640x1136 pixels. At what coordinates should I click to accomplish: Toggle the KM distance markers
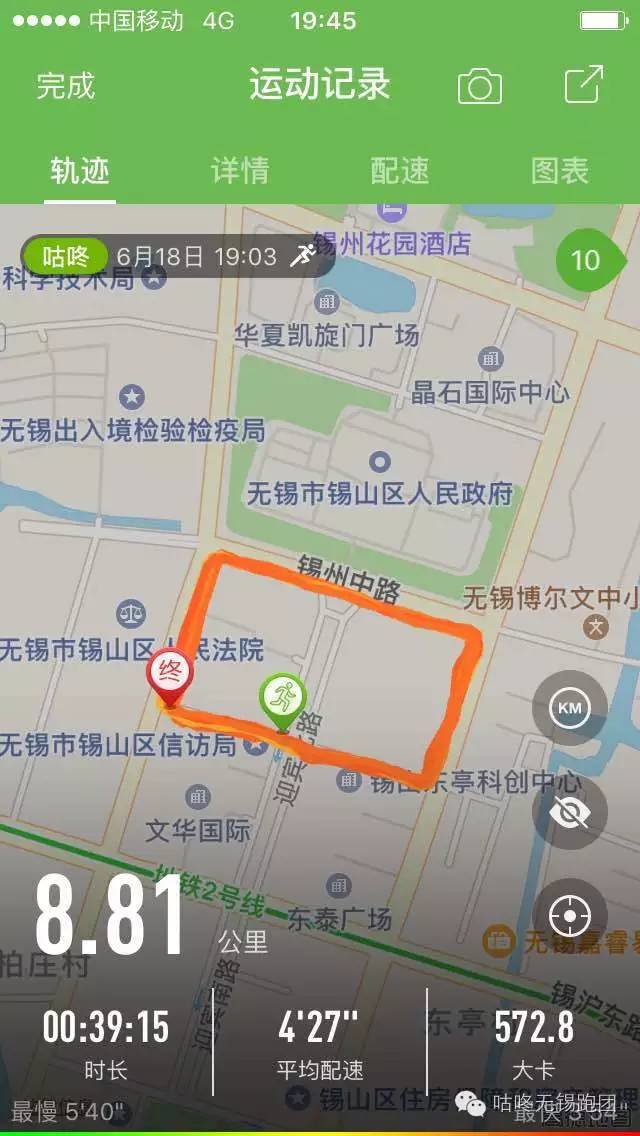tap(570, 708)
